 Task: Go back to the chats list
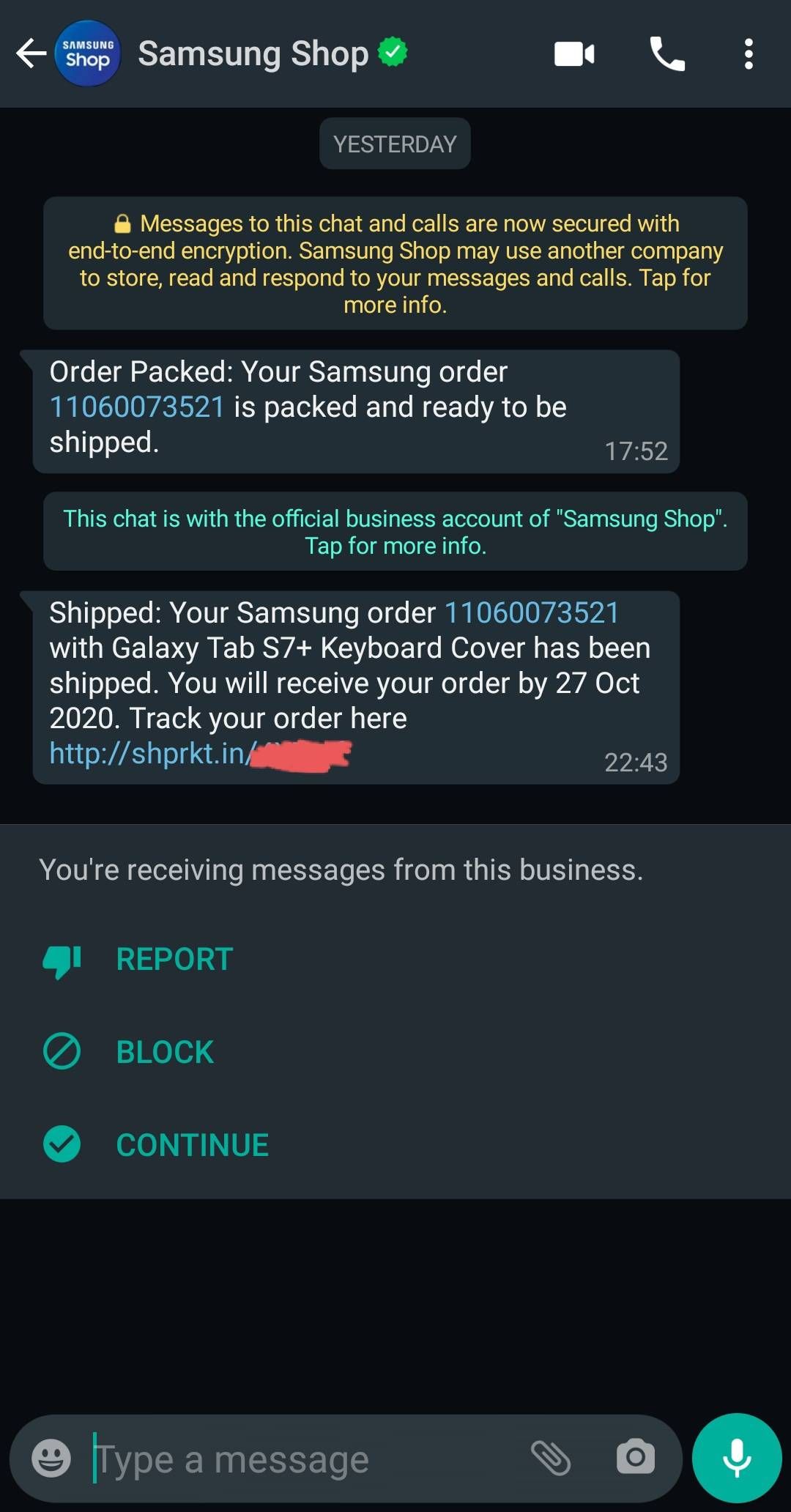tap(31, 53)
